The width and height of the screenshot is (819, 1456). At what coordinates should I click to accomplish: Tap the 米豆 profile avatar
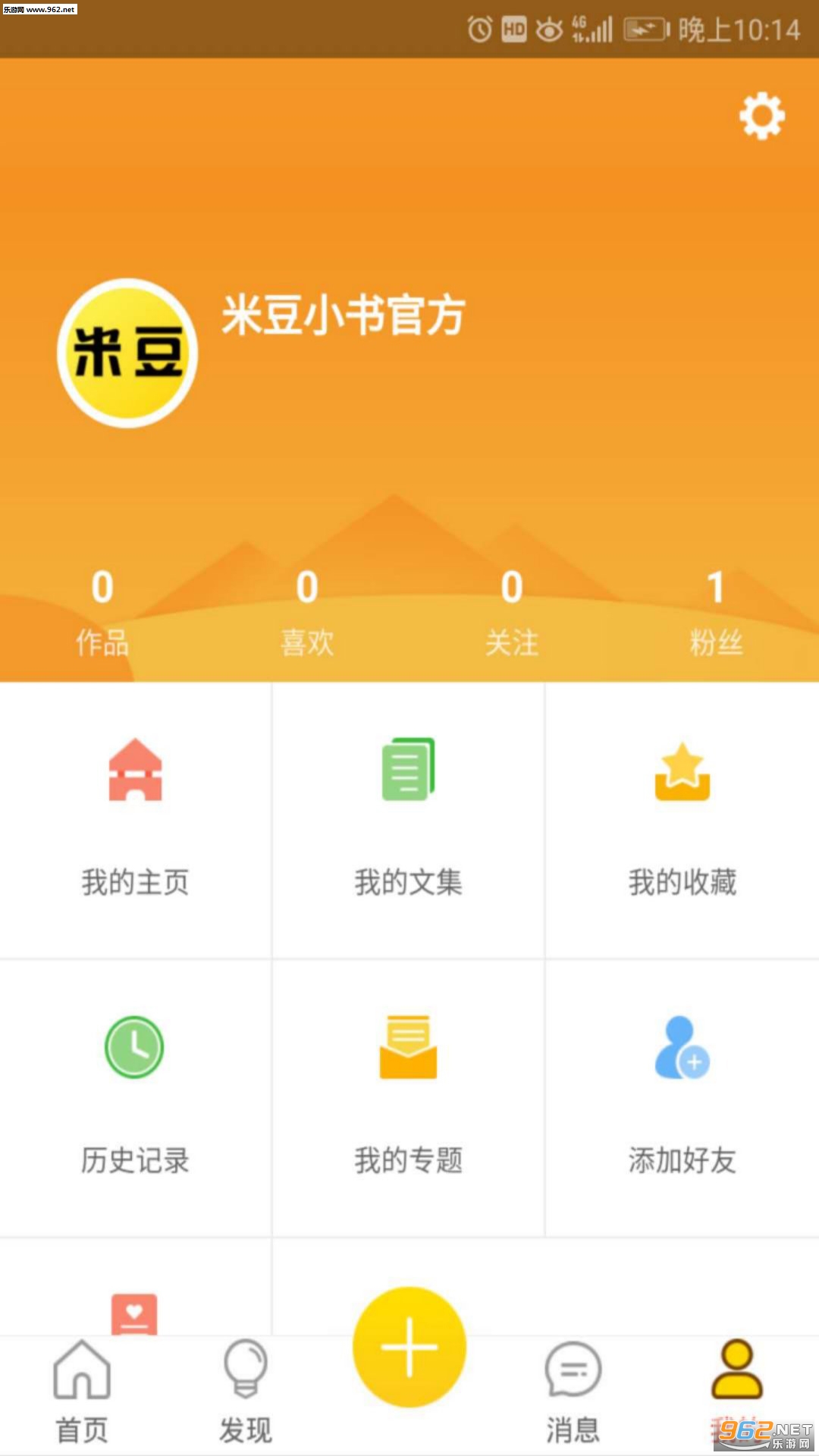point(127,353)
